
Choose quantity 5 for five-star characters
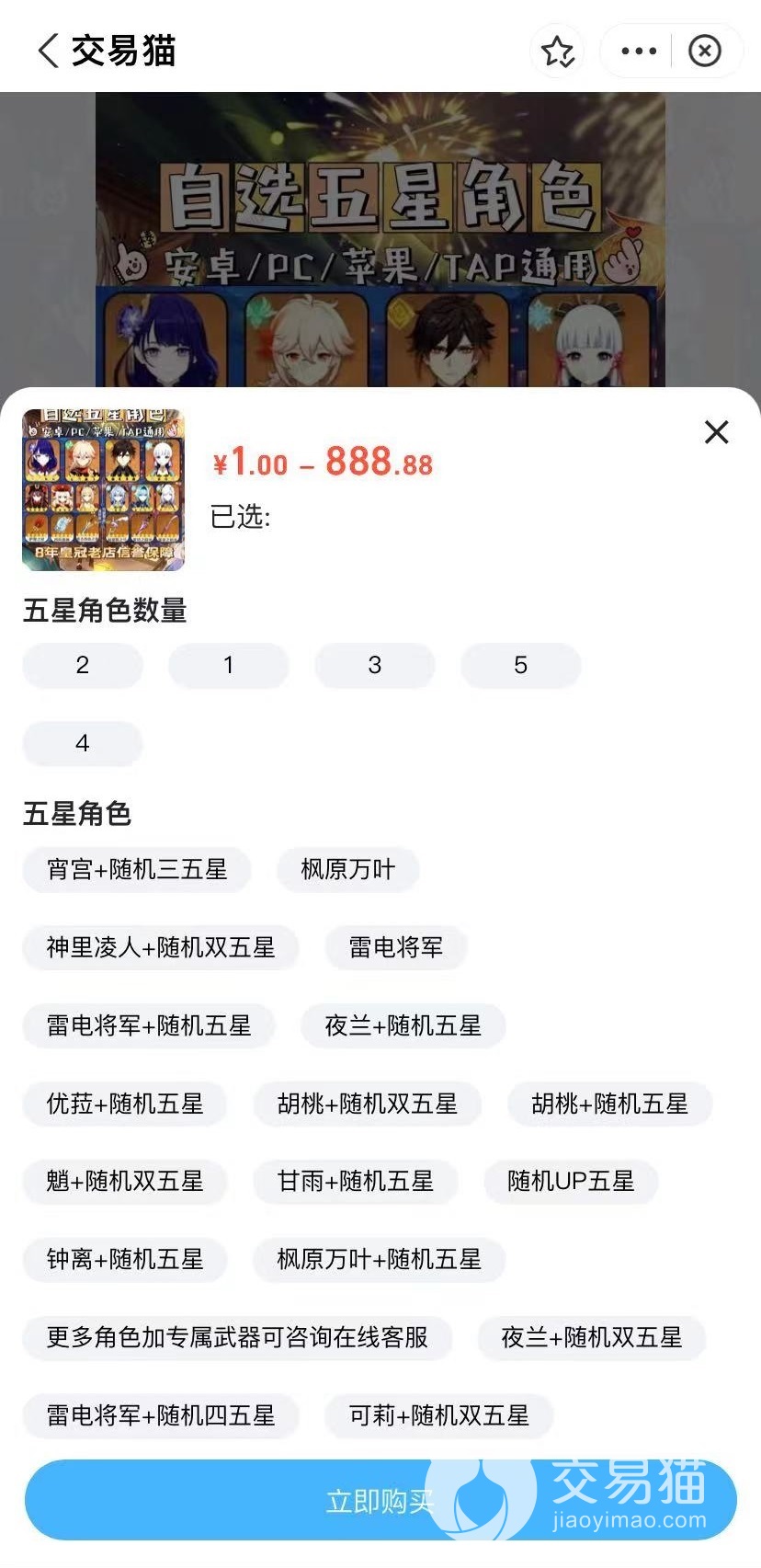pyautogui.click(x=520, y=665)
